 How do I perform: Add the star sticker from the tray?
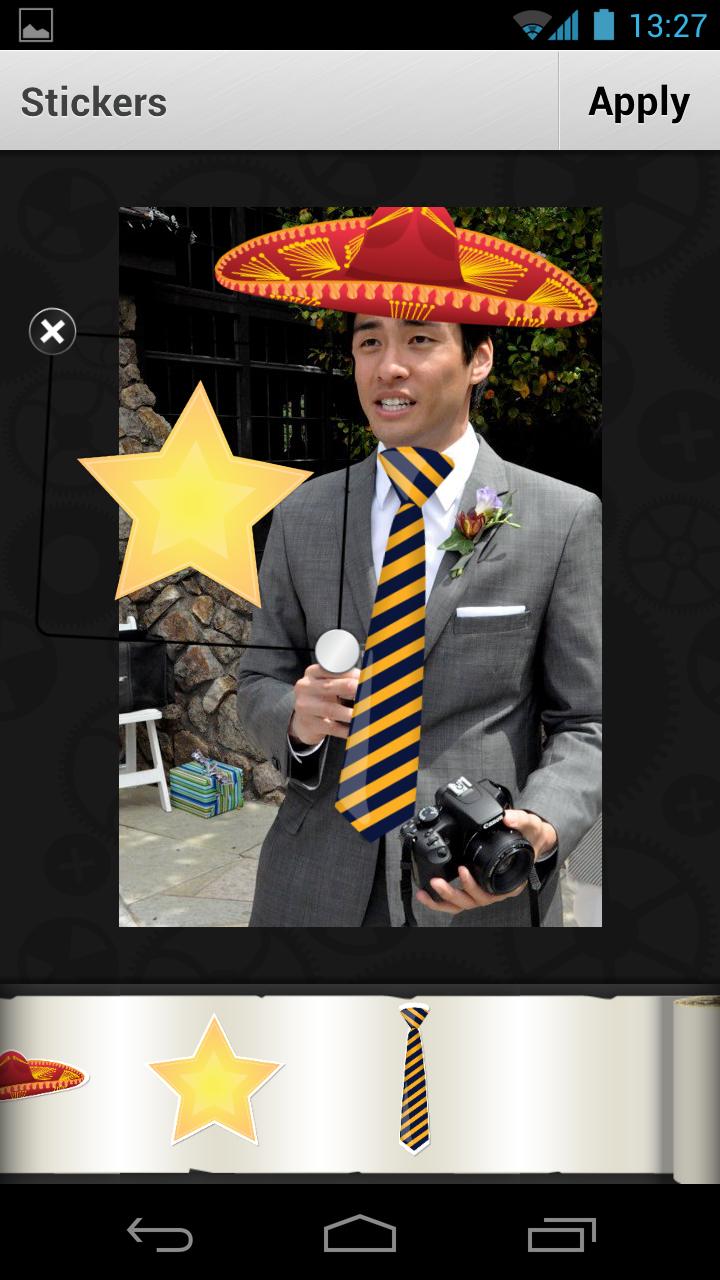click(x=214, y=1080)
